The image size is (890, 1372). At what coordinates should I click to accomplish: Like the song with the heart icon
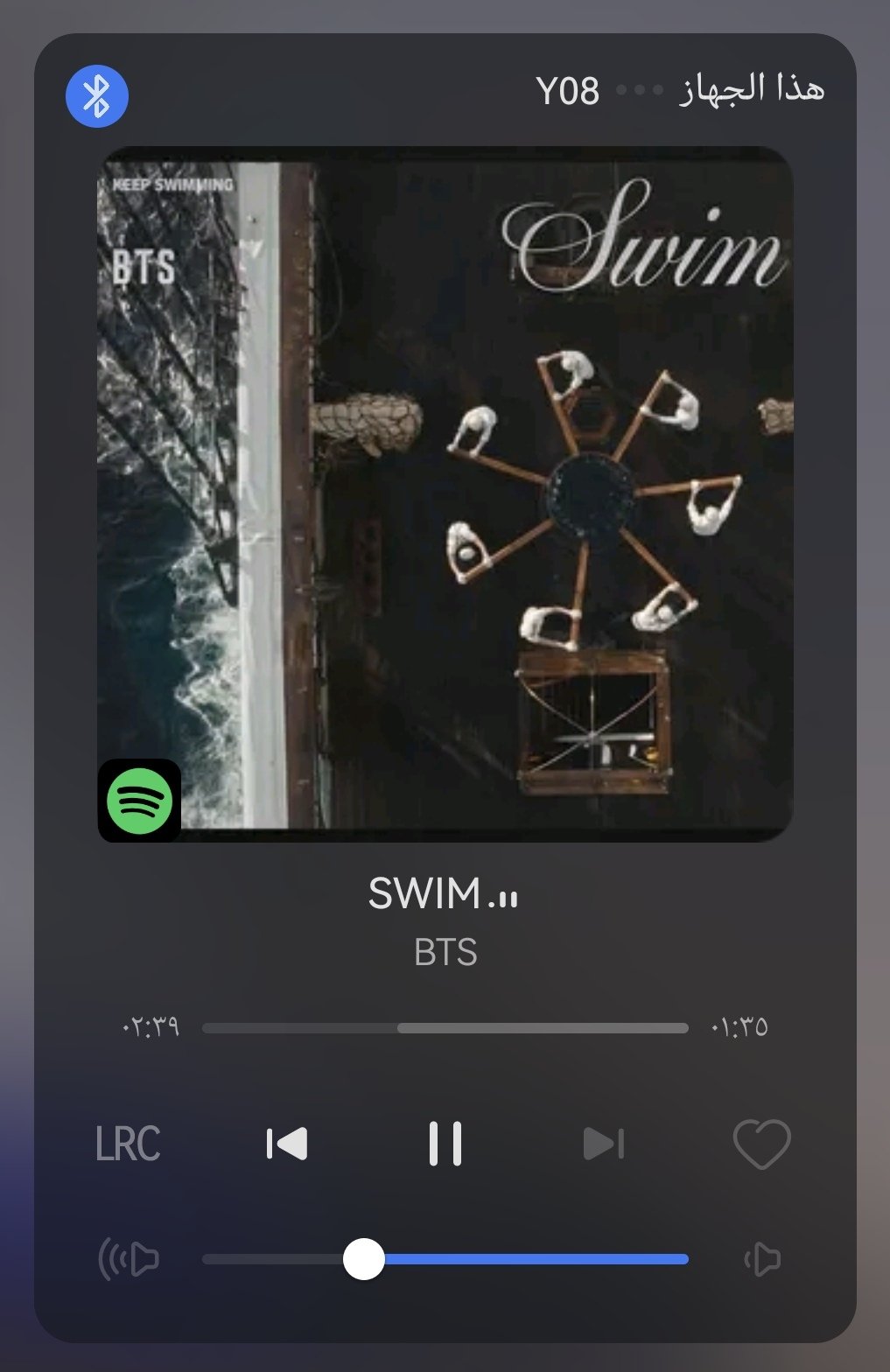click(x=760, y=1144)
